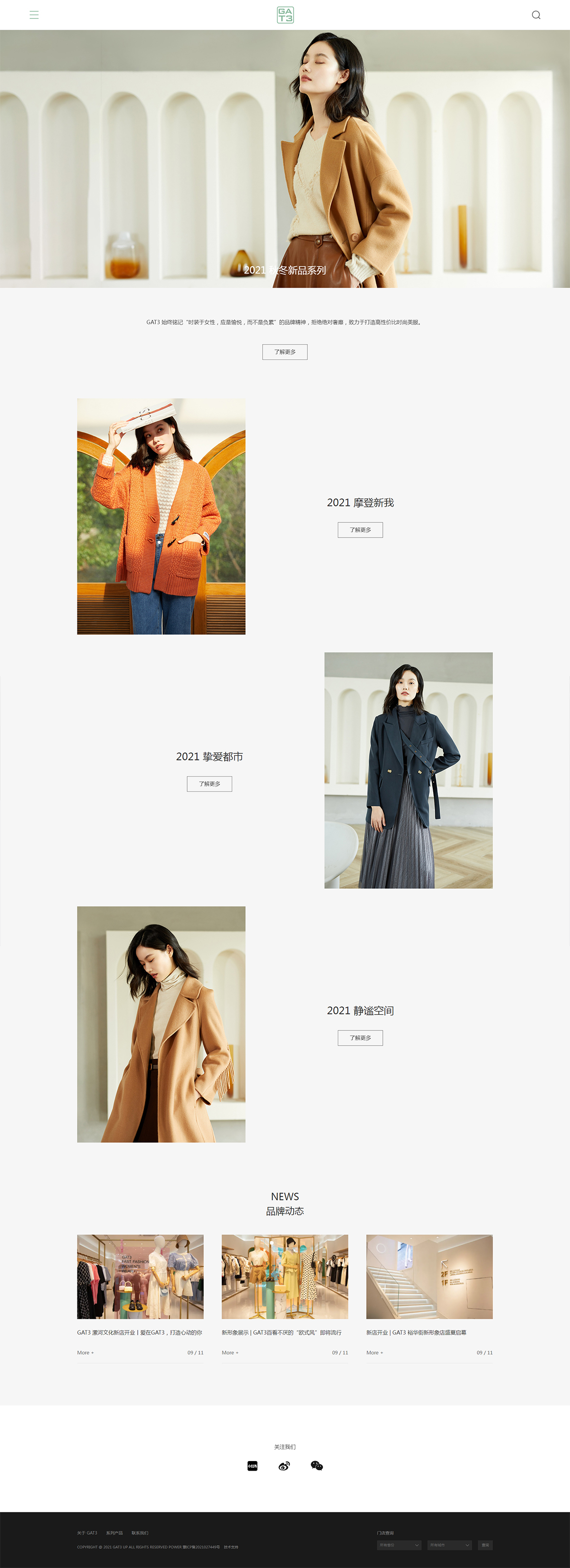Screen dimensions: 570x1568
Task: Tap 了解更多 under the brand intro
Action: (285, 352)
